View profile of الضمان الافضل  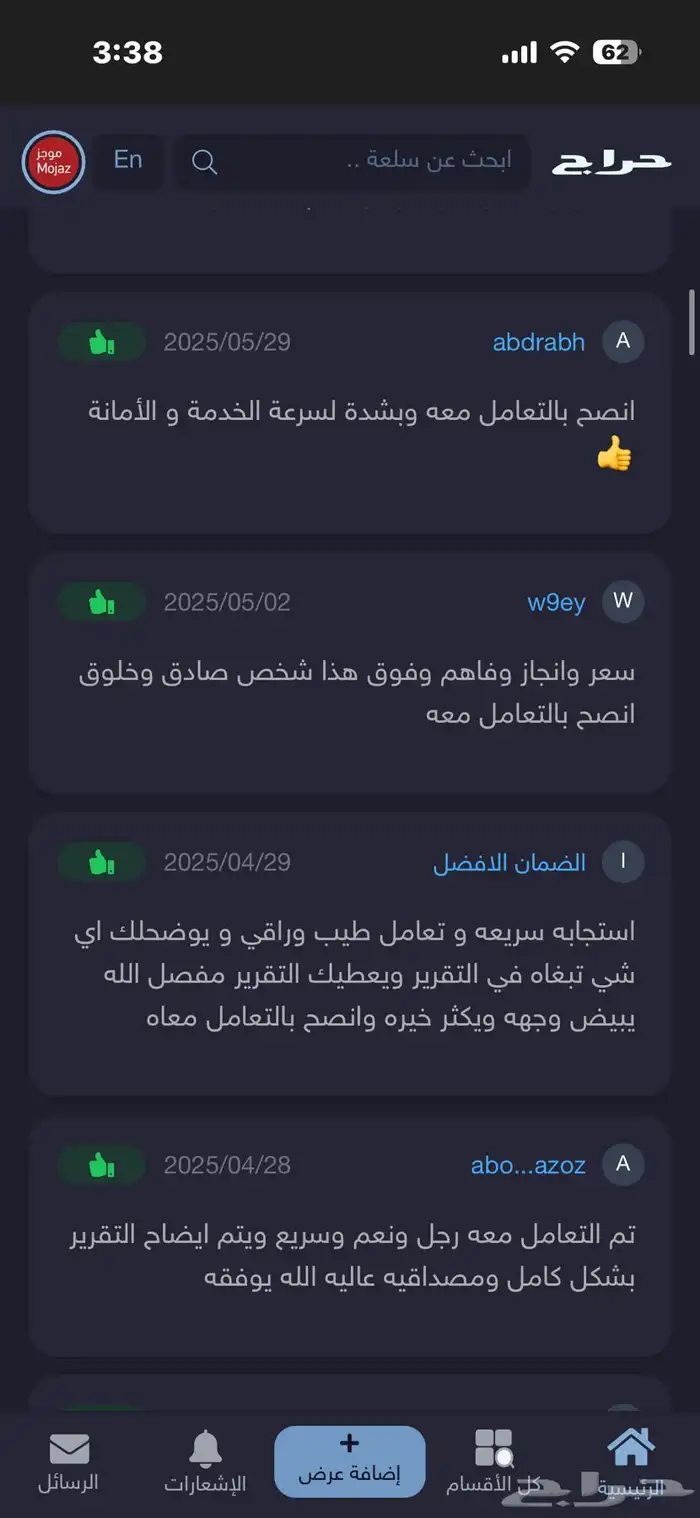click(509, 863)
